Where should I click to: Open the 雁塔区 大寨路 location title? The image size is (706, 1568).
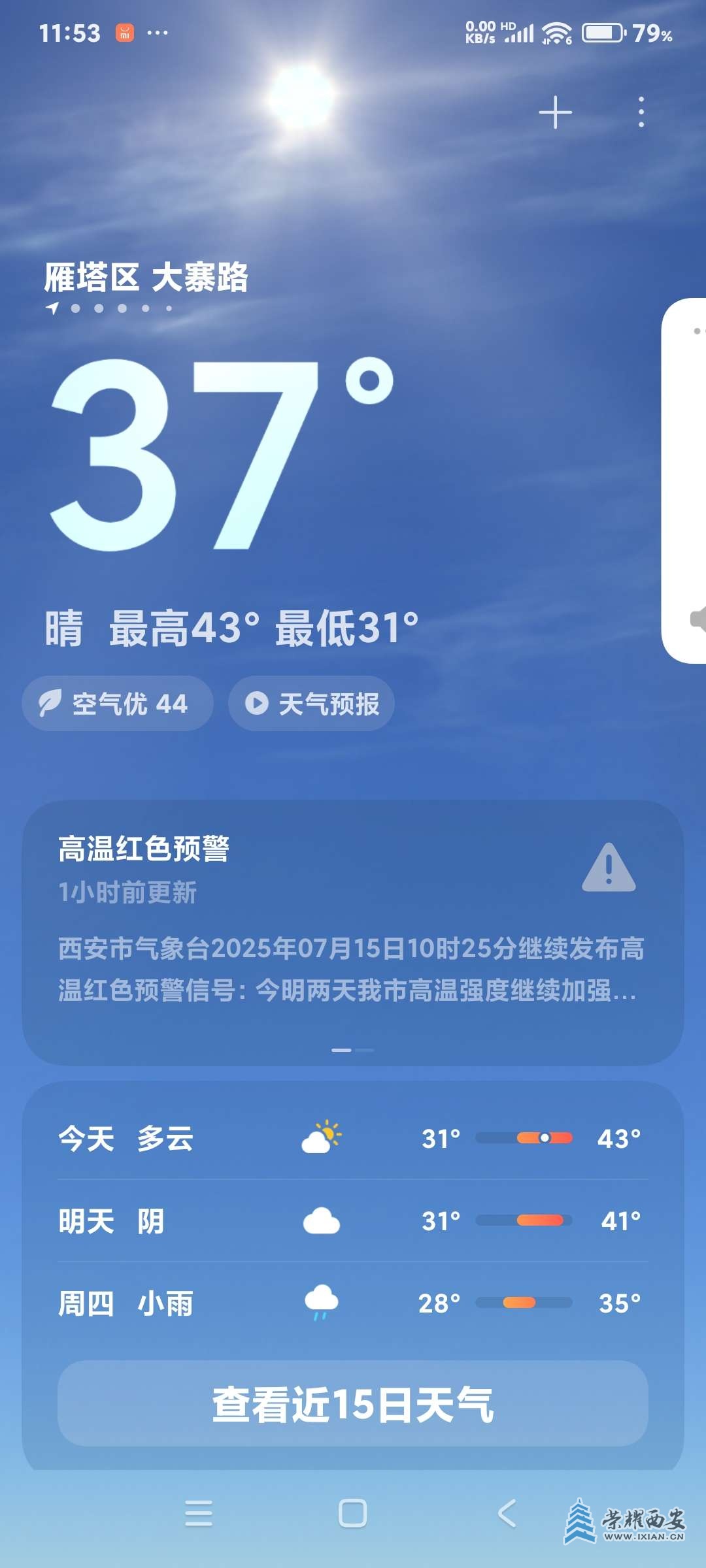(x=146, y=278)
